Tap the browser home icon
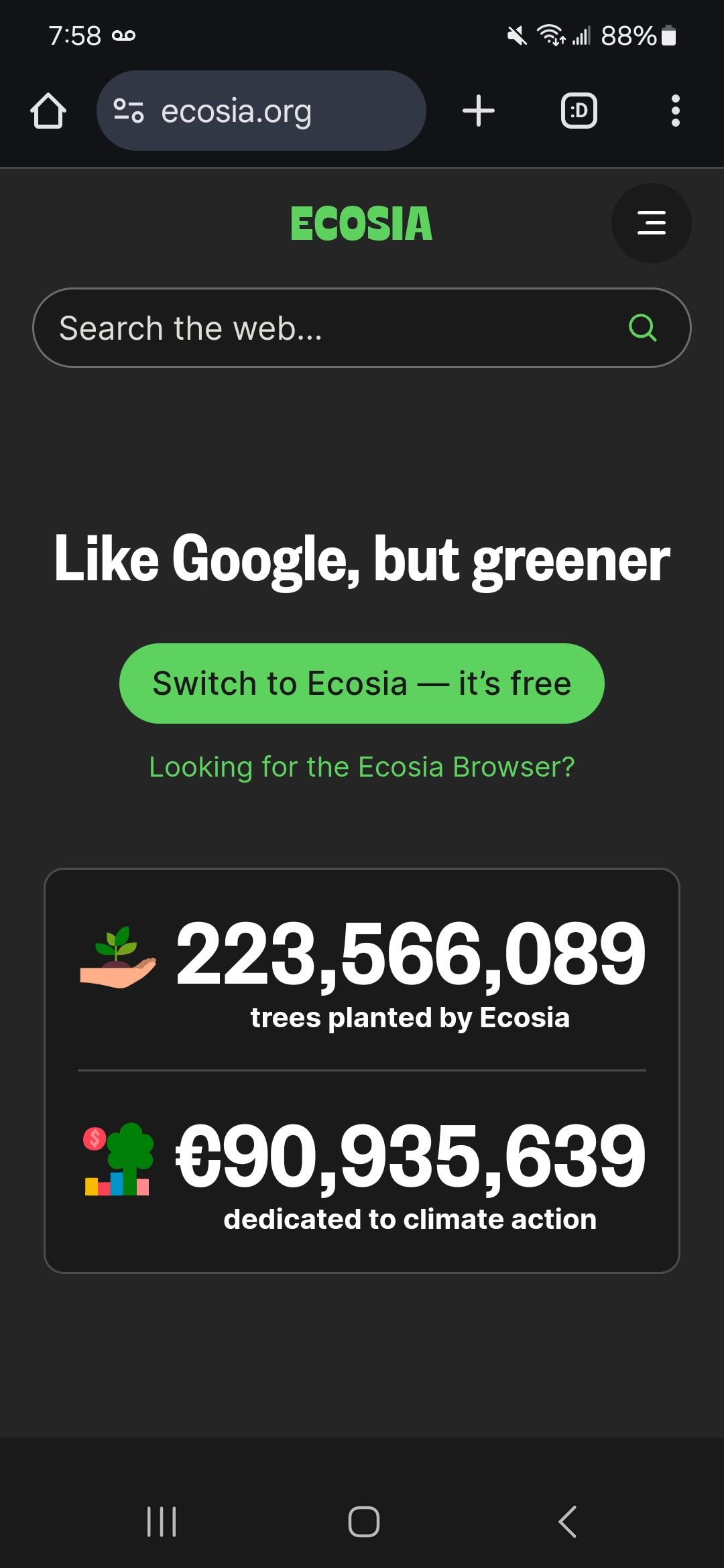Image resolution: width=724 pixels, height=1568 pixels. click(48, 111)
